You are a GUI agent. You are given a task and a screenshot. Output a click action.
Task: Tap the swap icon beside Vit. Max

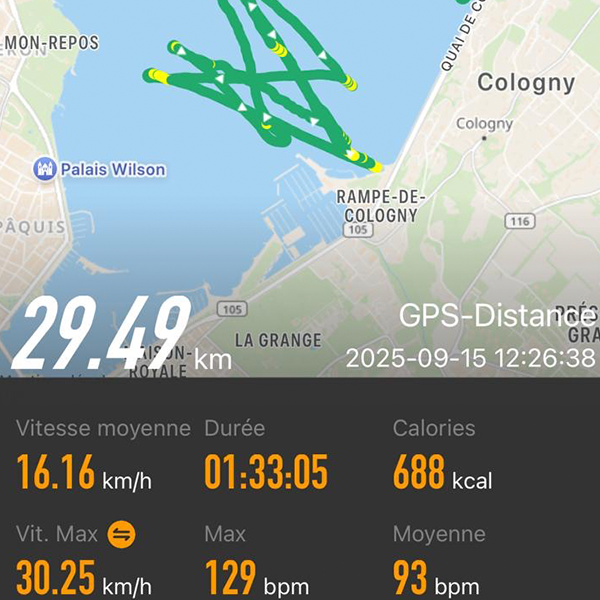[x=121, y=534]
